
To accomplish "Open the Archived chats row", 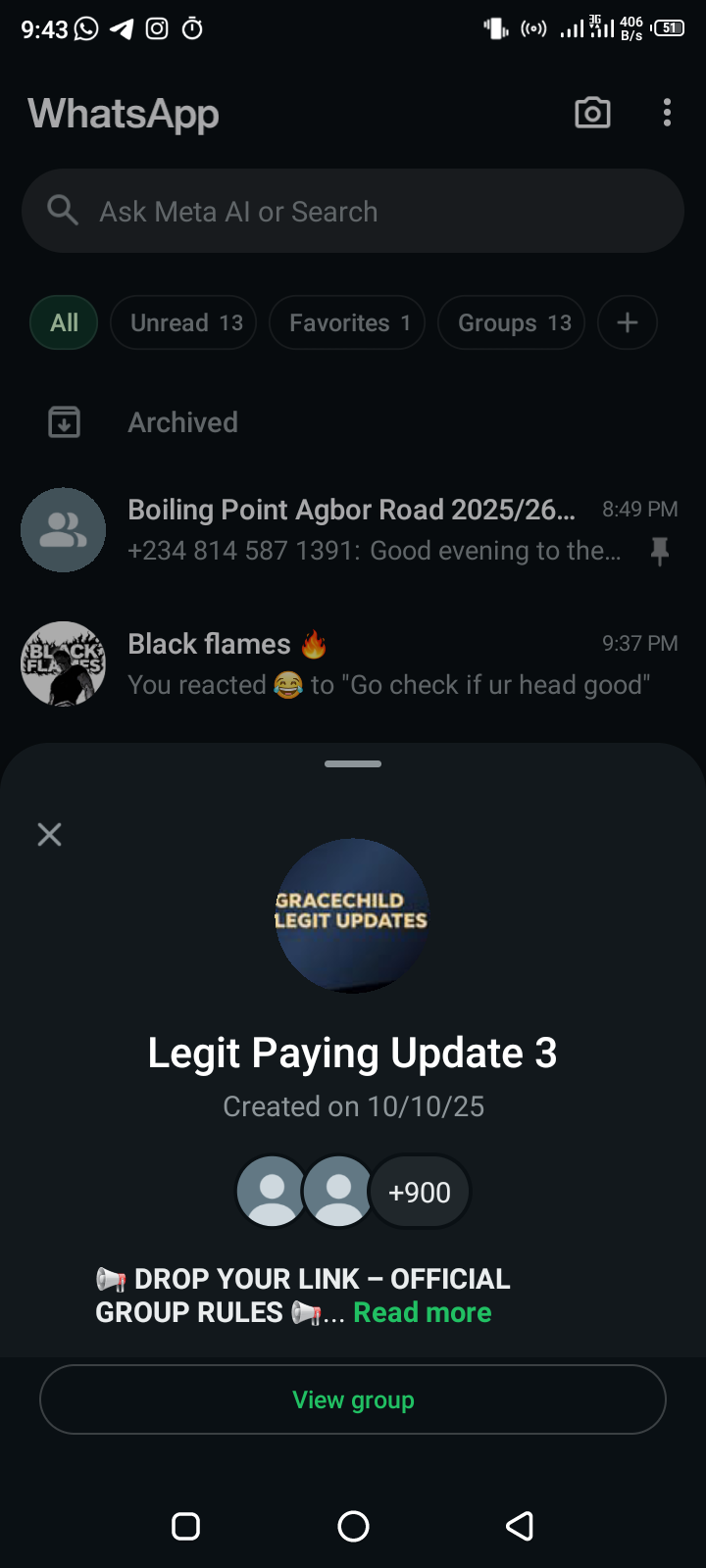I will point(182,422).
